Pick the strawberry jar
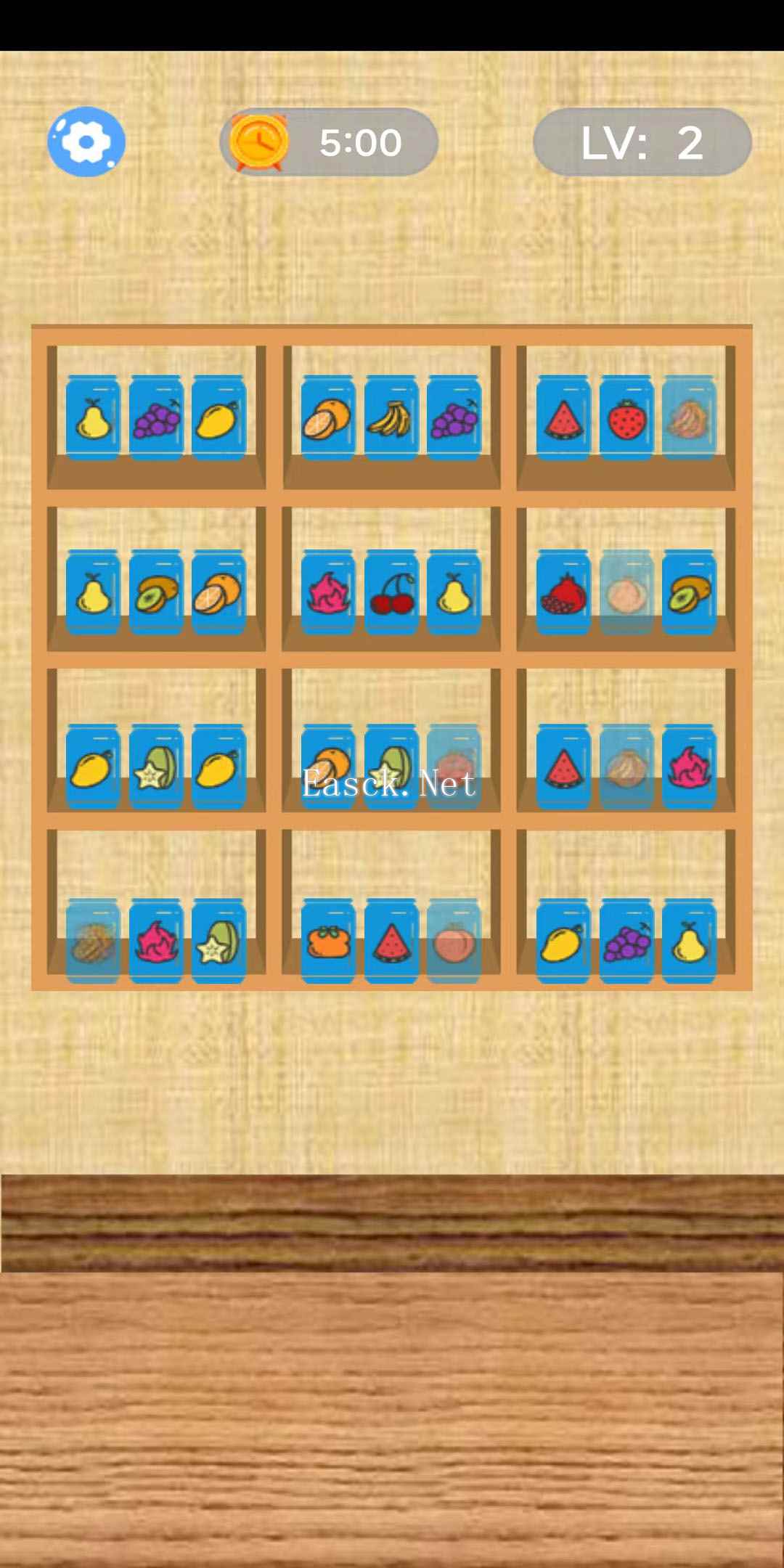Screen dimensions: 784x1568 coord(626,418)
